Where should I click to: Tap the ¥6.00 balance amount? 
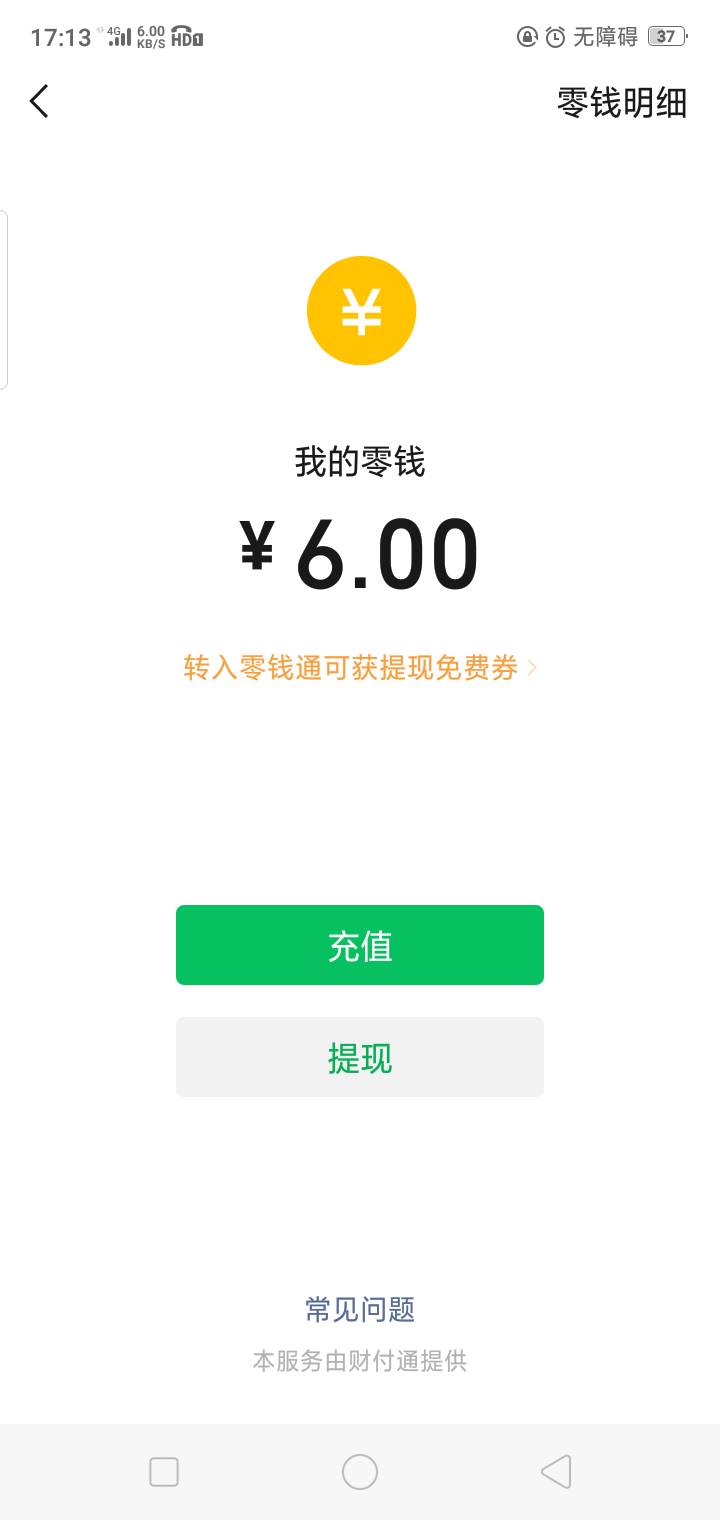(x=361, y=551)
